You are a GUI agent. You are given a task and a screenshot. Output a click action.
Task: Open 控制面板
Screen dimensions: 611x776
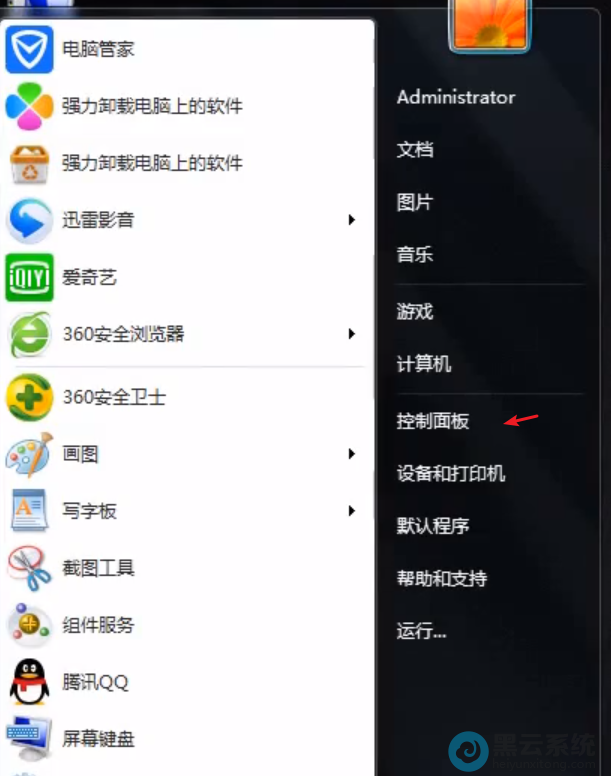tap(433, 421)
